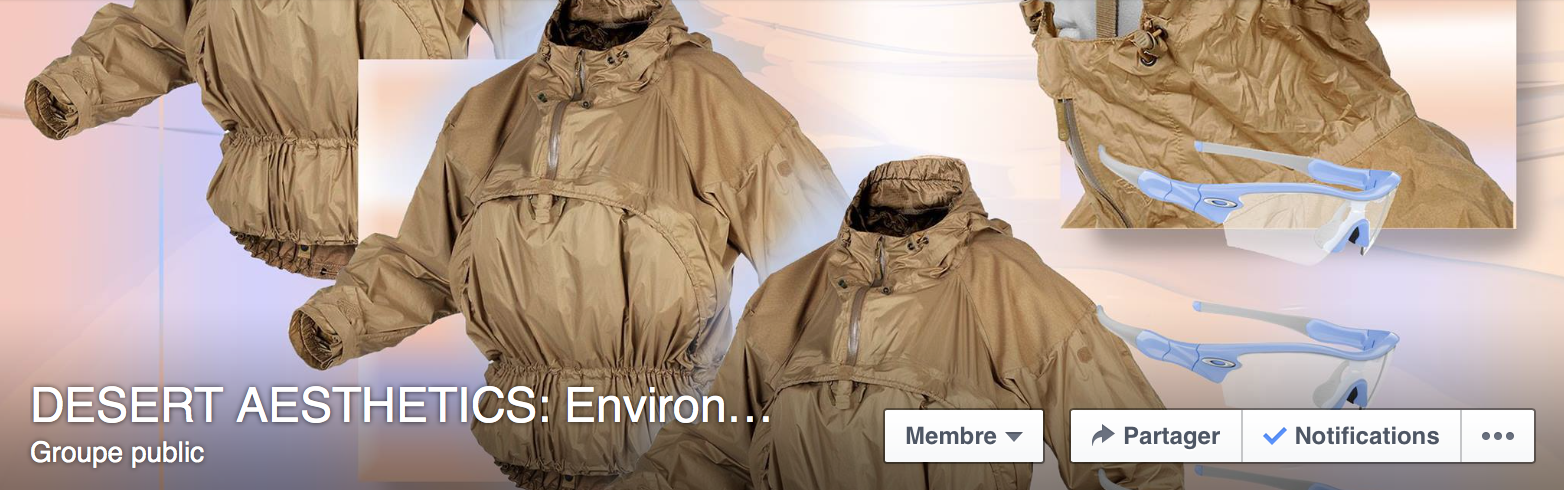Open the Membre dropdown

pyautogui.click(x=963, y=436)
